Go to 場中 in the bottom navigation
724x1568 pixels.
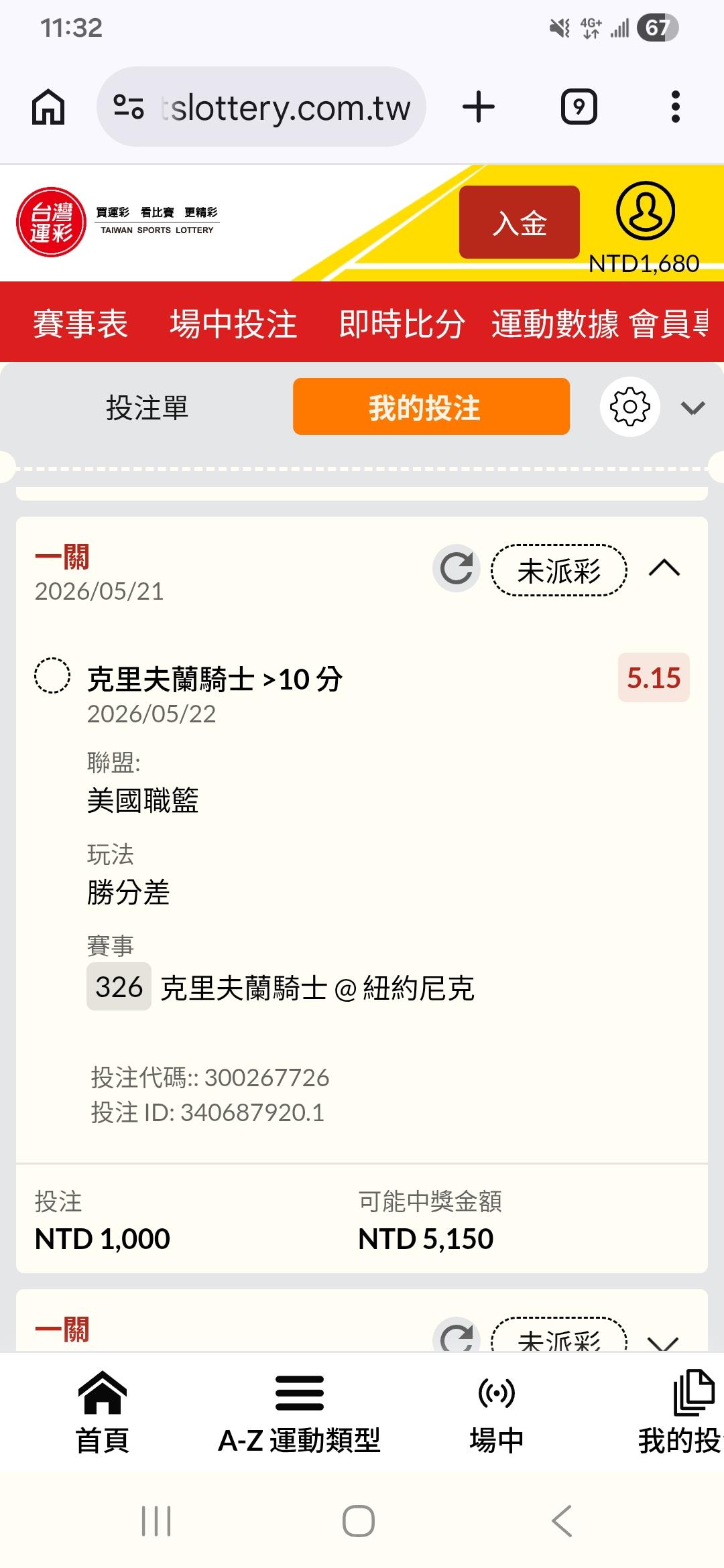497,1413
